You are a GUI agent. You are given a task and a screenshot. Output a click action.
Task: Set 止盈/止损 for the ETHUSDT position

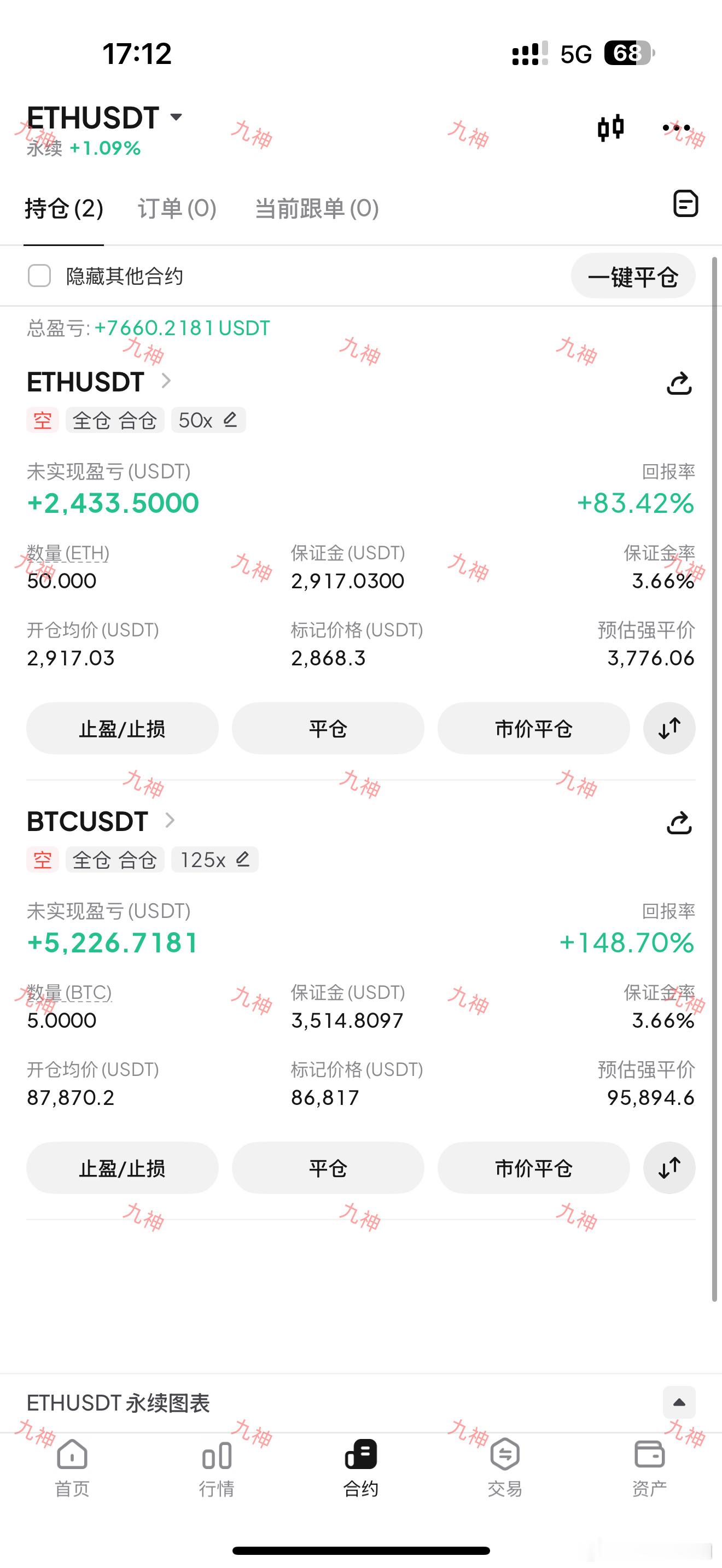pos(123,728)
